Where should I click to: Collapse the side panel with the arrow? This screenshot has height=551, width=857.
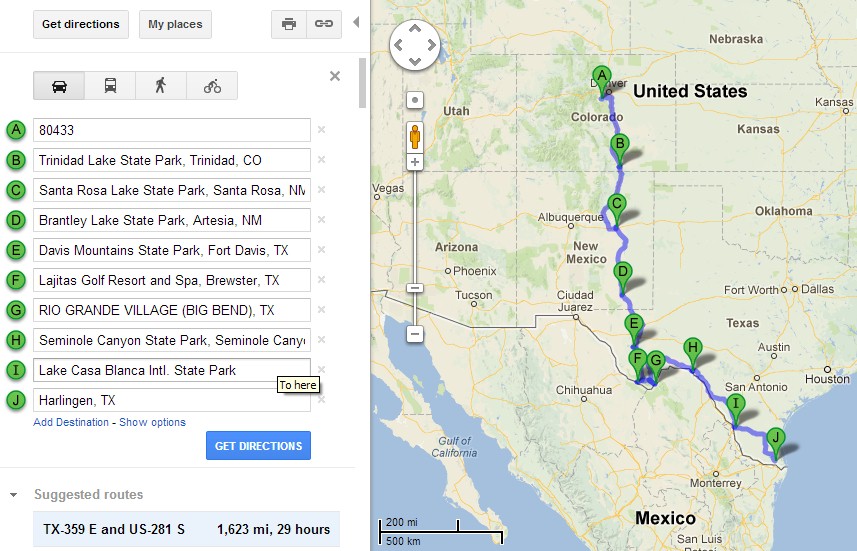click(356, 22)
